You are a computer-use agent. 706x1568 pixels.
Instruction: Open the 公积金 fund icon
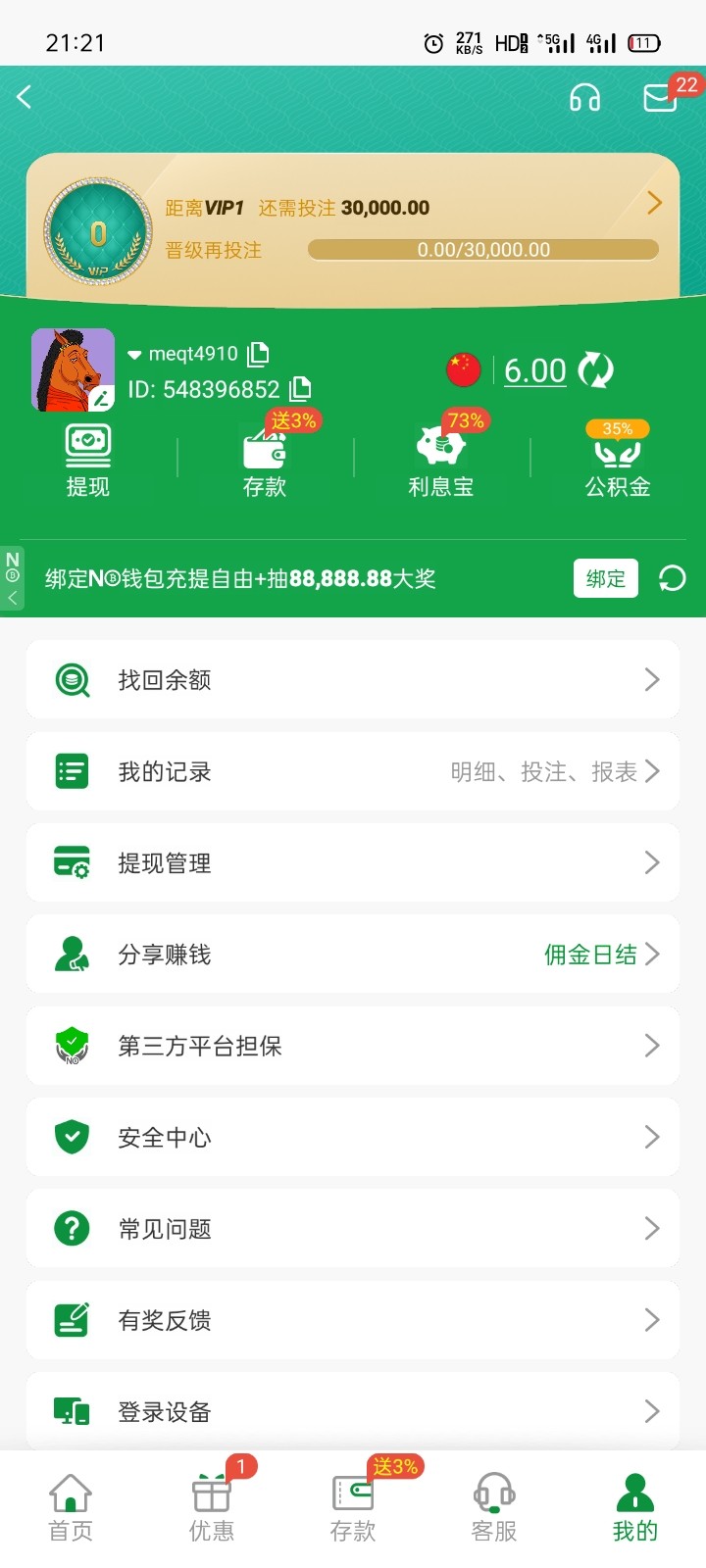click(x=616, y=451)
